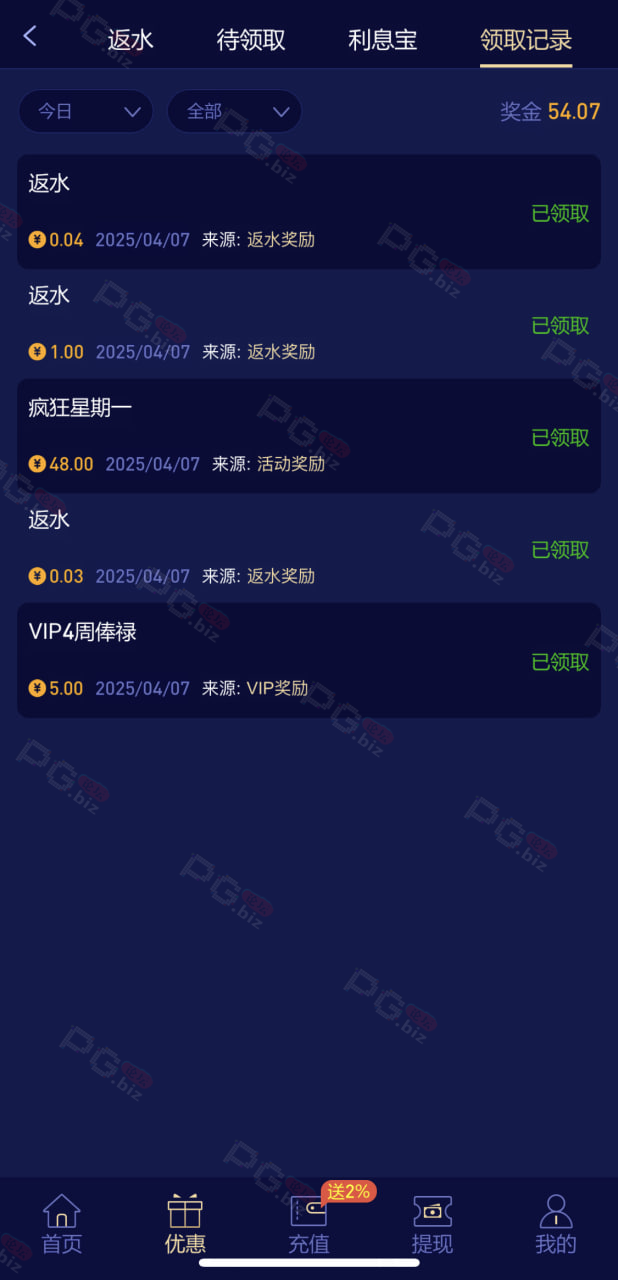Select the 领取记录 tab
Screen dimensions: 618x1280
pyautogui.click(x=526, y=40)
